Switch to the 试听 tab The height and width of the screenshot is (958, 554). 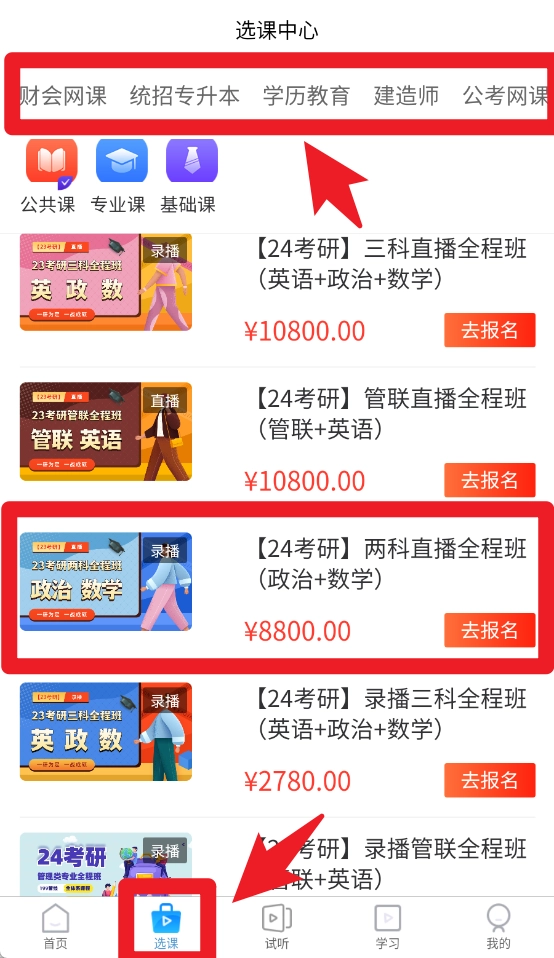(x=277, y=926)
